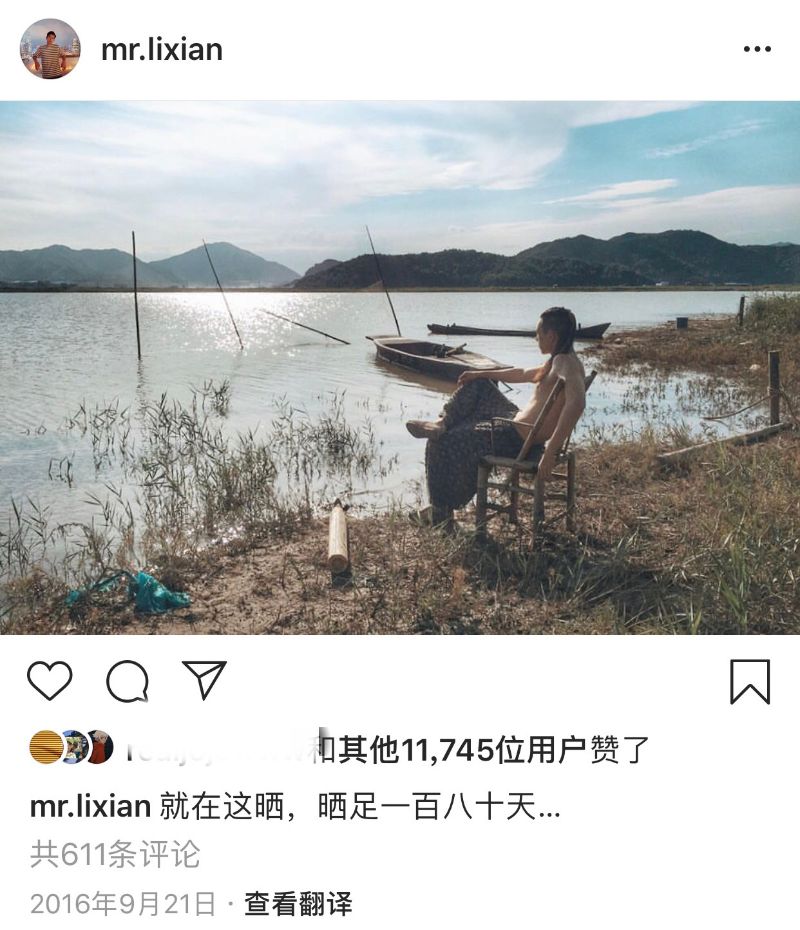
Task: Share the post via paper plane icon
Action: (x=204, y=680)
